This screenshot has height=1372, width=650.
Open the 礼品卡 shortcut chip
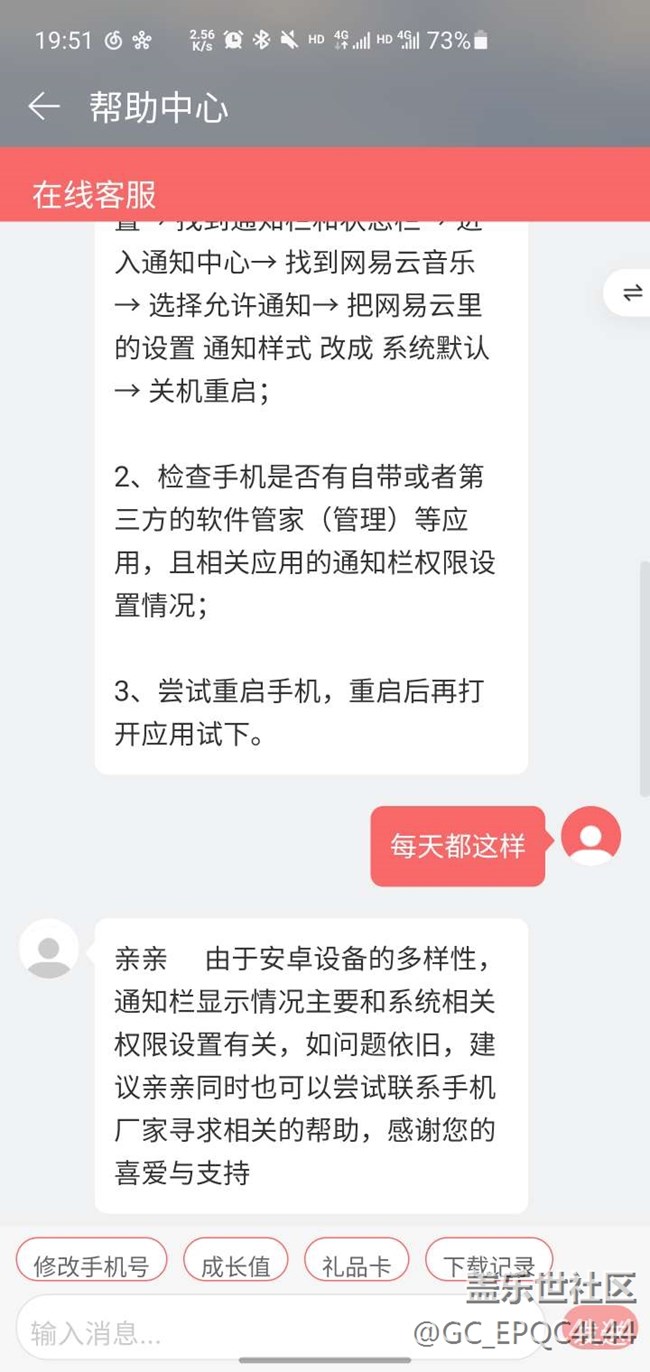click(355, 1264)
